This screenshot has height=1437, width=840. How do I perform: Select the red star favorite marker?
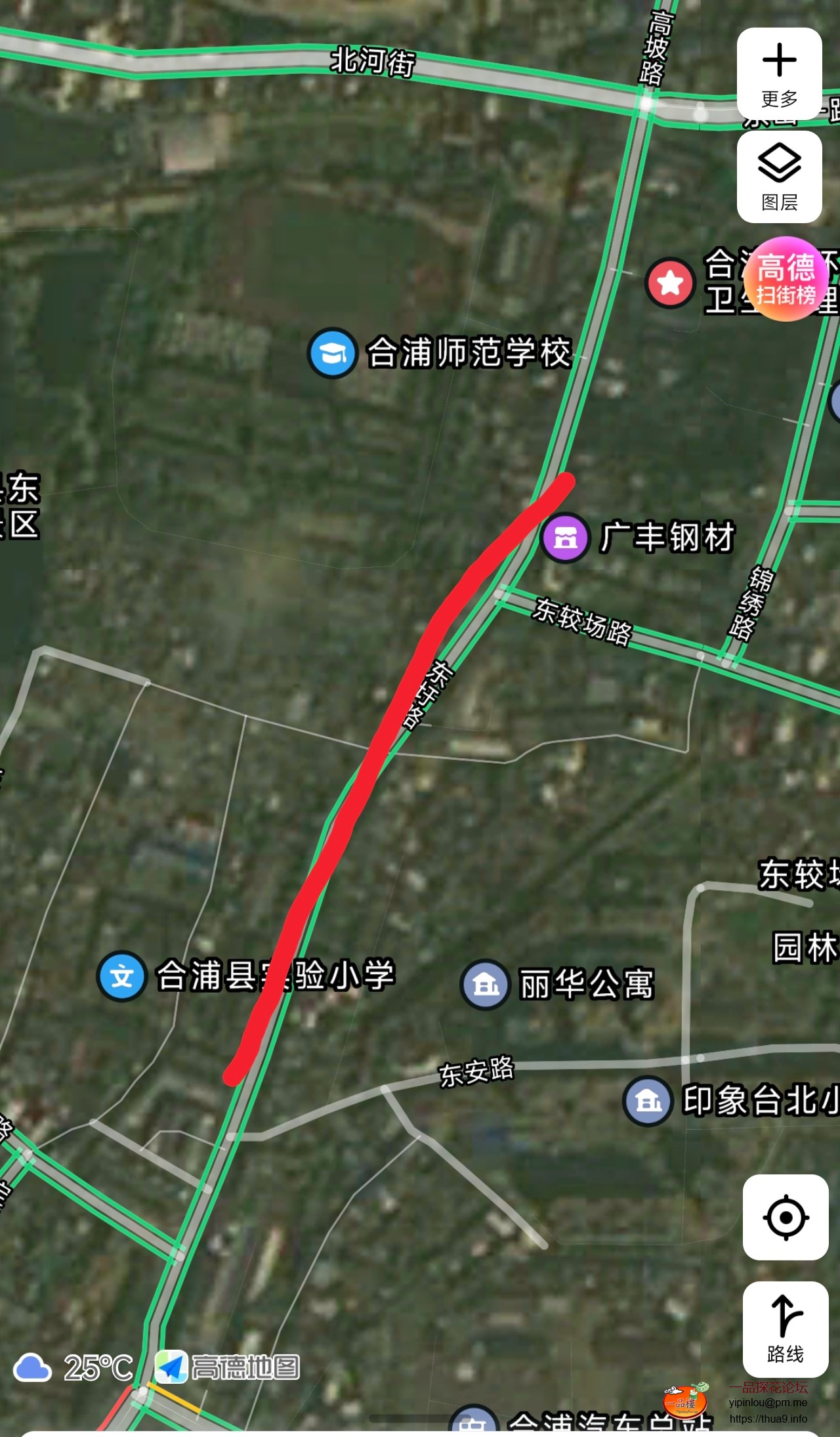click(x=670, y=283)
